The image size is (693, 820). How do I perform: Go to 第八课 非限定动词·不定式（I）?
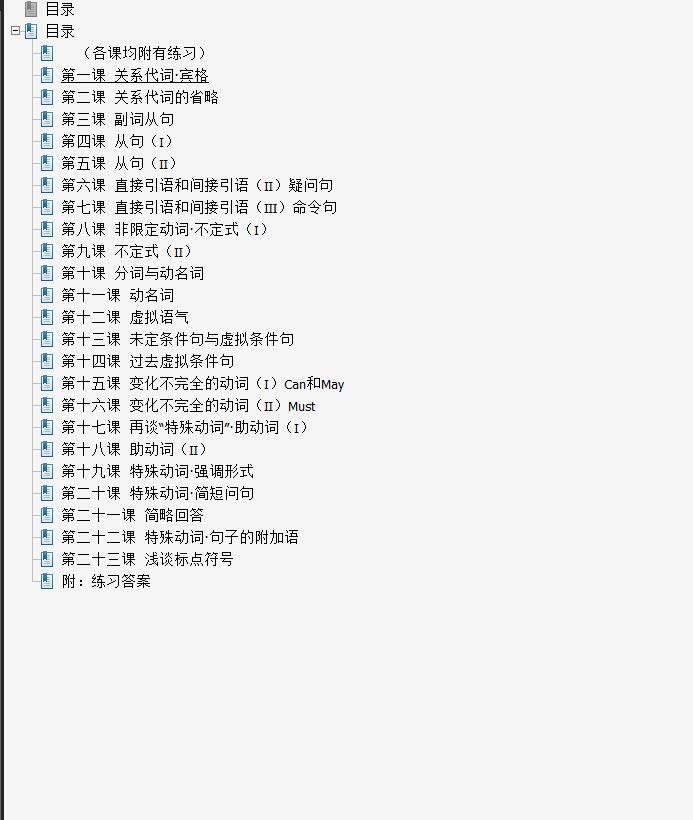click(x=164, y=229)
